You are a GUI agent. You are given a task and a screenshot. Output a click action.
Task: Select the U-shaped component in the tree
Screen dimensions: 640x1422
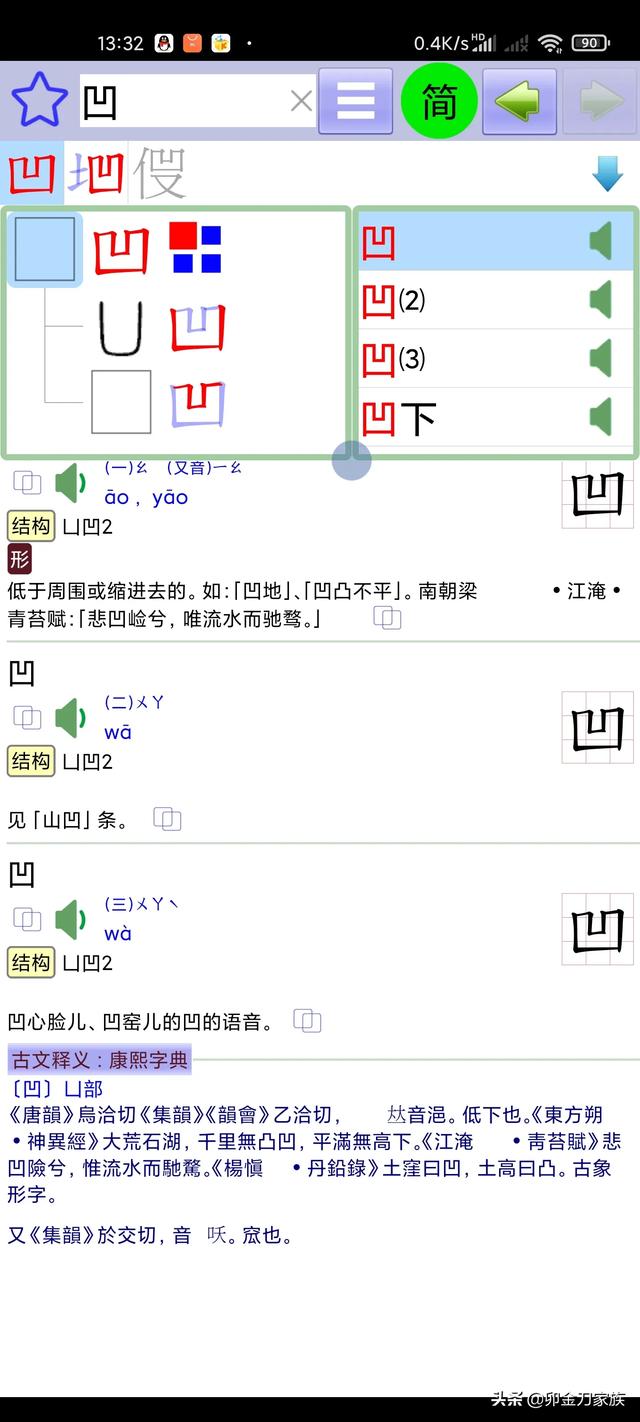coord(120,329)
